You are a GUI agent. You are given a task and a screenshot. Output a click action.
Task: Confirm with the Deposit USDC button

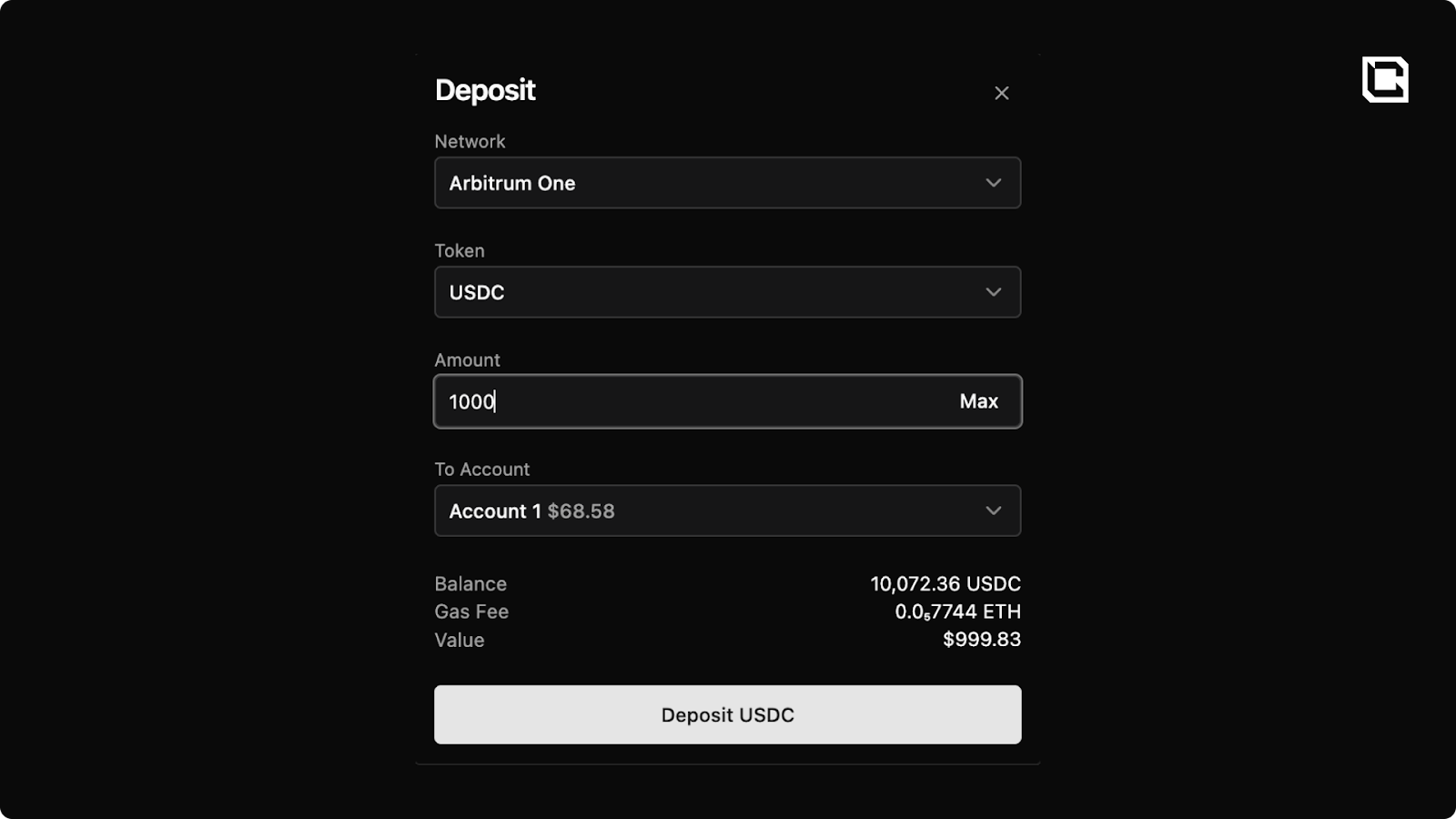point(727,714)
